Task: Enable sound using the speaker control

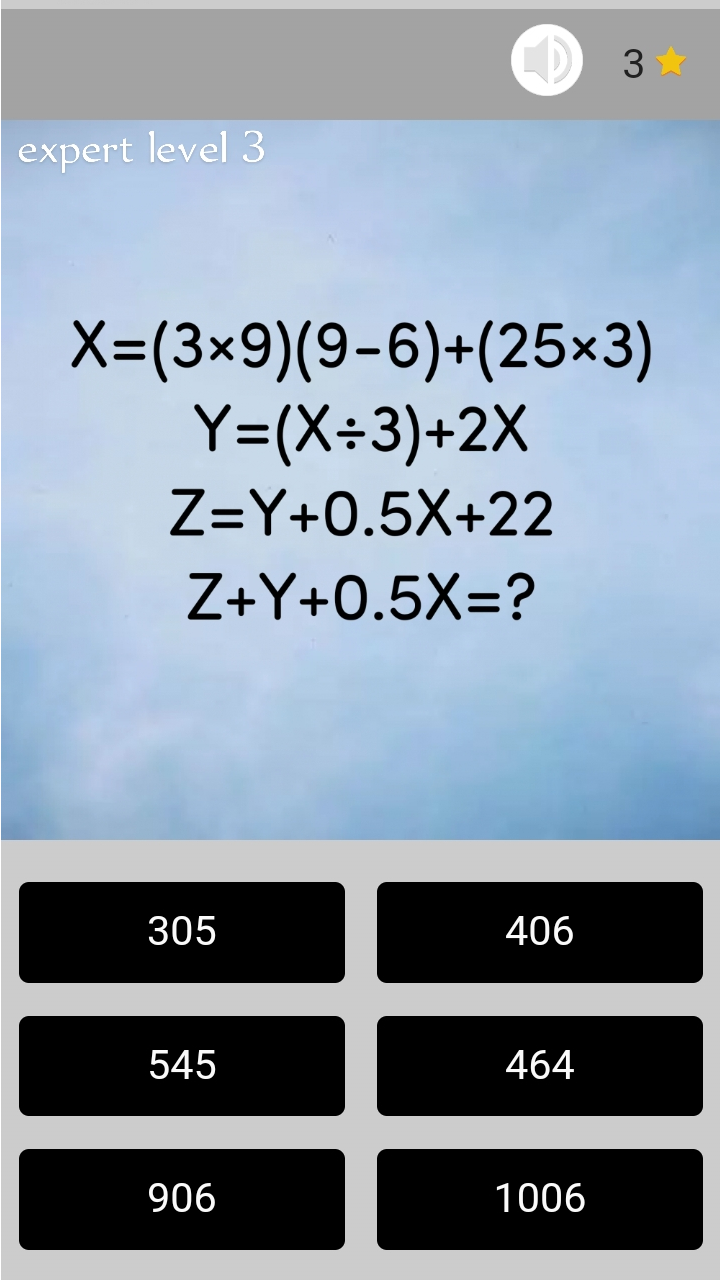Action: (548, 59)
